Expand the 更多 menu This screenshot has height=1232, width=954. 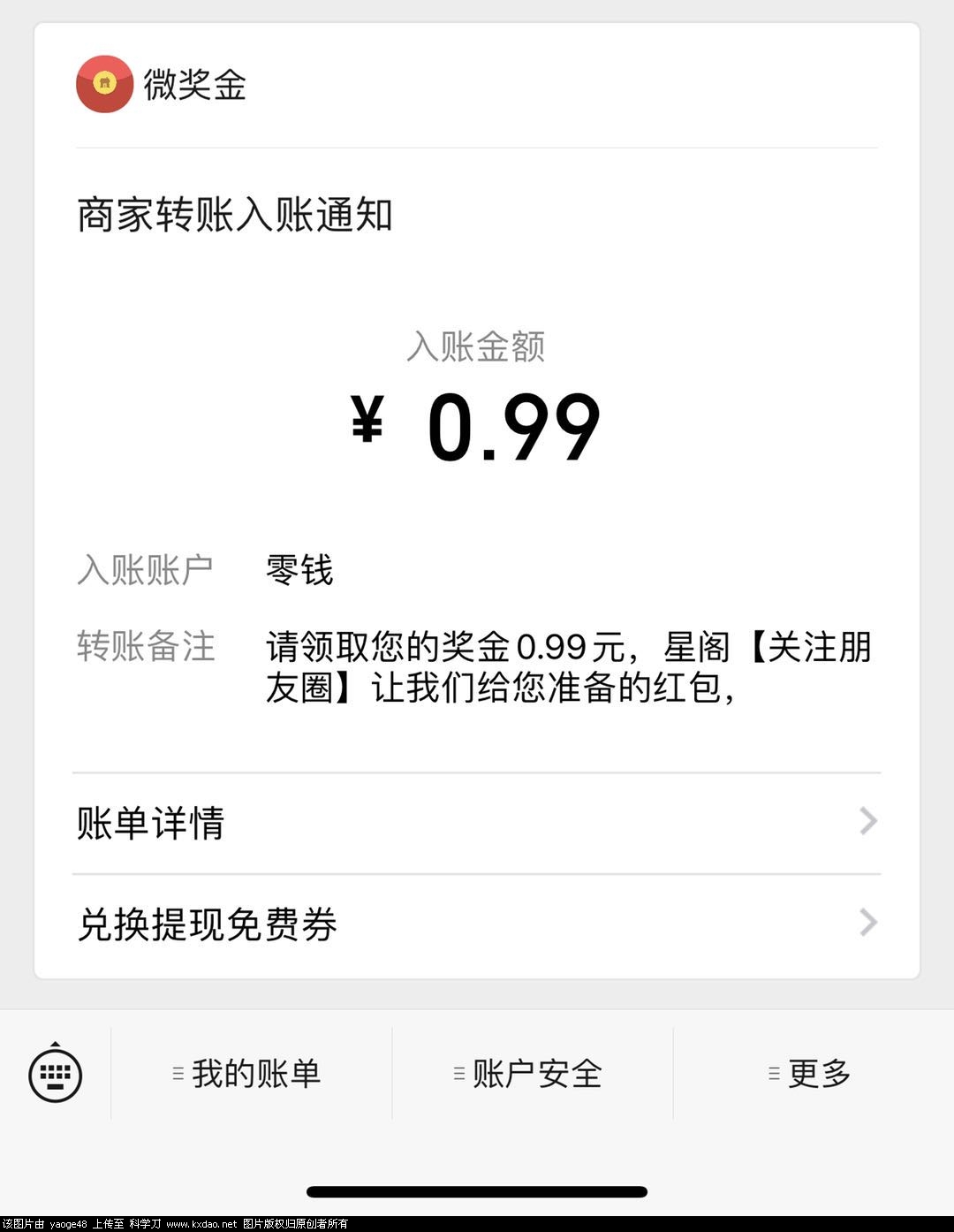point(813,1074)
